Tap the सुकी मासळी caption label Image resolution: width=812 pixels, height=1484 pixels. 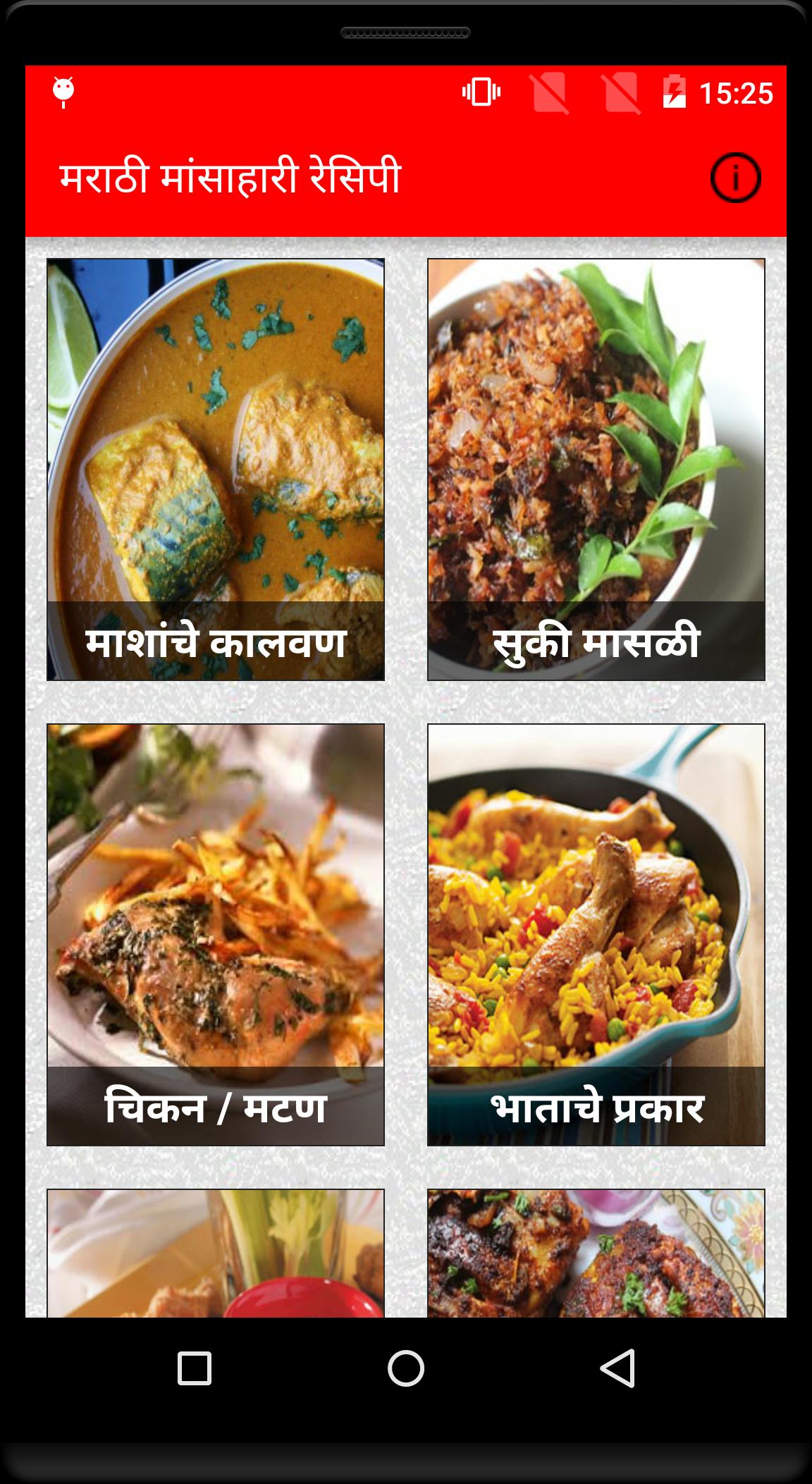(596, 642)
